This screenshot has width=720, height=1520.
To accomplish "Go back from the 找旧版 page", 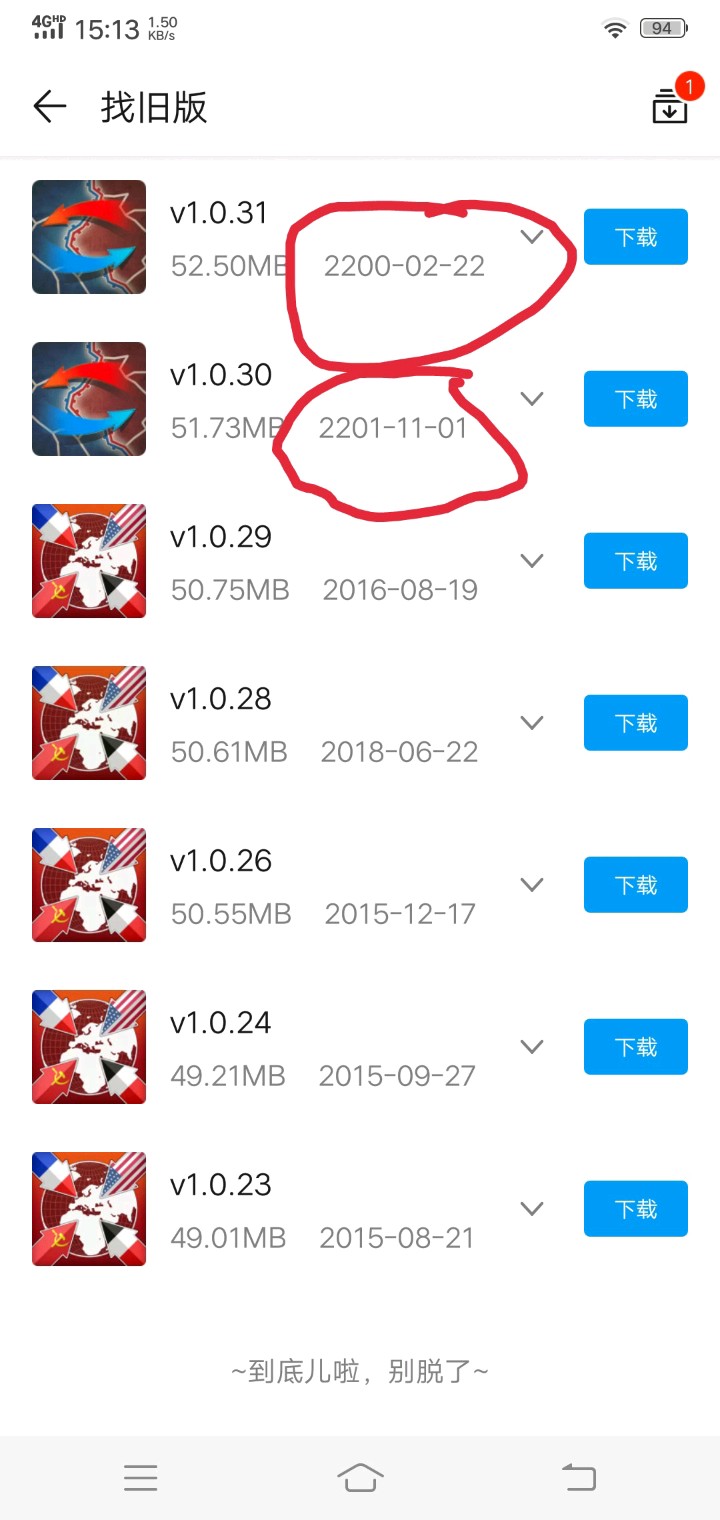I will 49,106.
